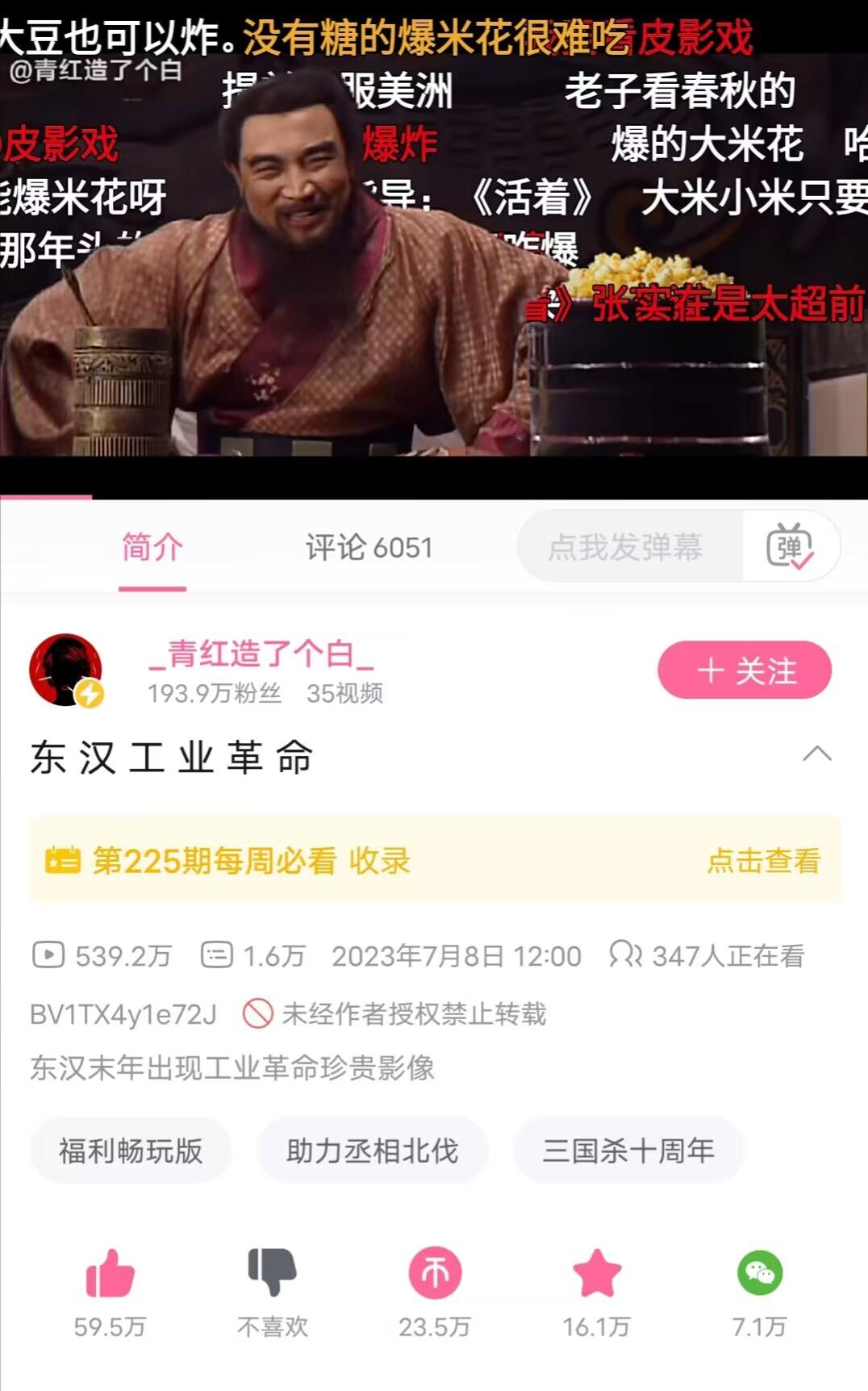Follow the uploader with 关注 button

click(x=744, y=670)
